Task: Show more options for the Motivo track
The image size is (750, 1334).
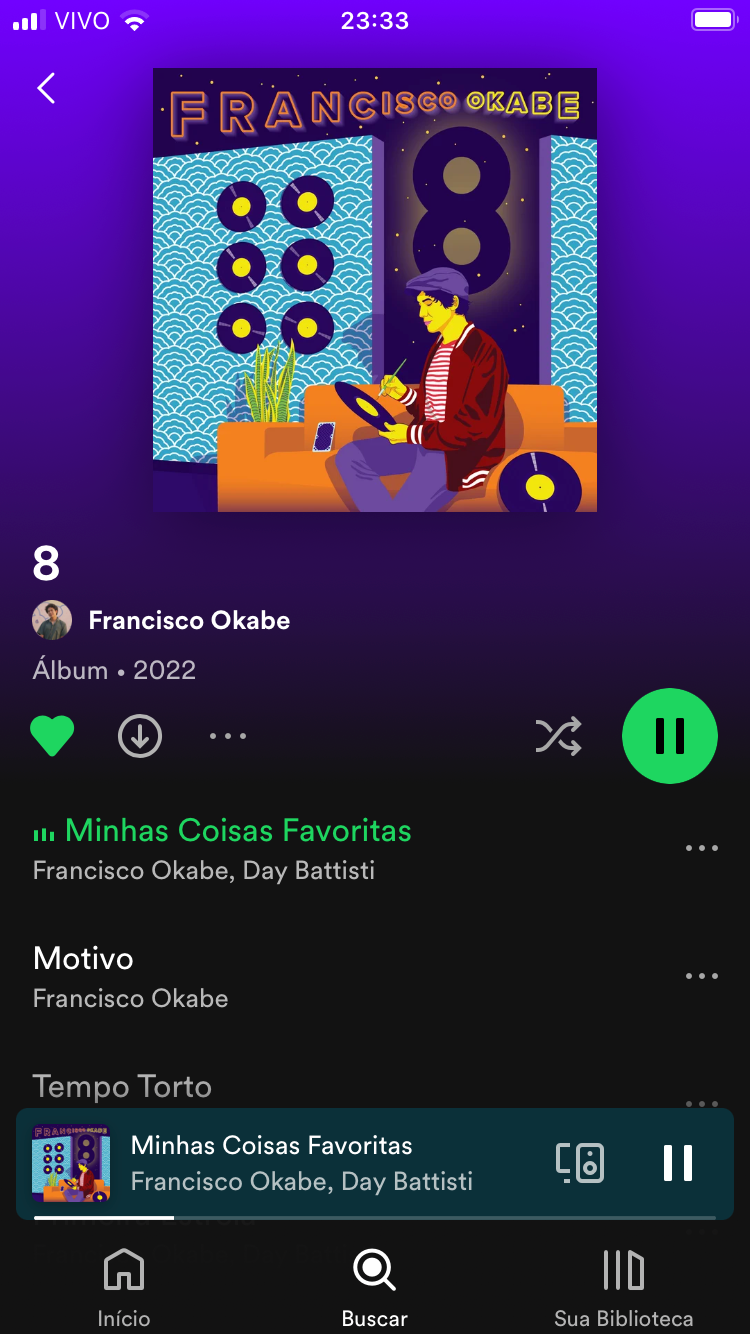Action: click(x=701, y=977)
